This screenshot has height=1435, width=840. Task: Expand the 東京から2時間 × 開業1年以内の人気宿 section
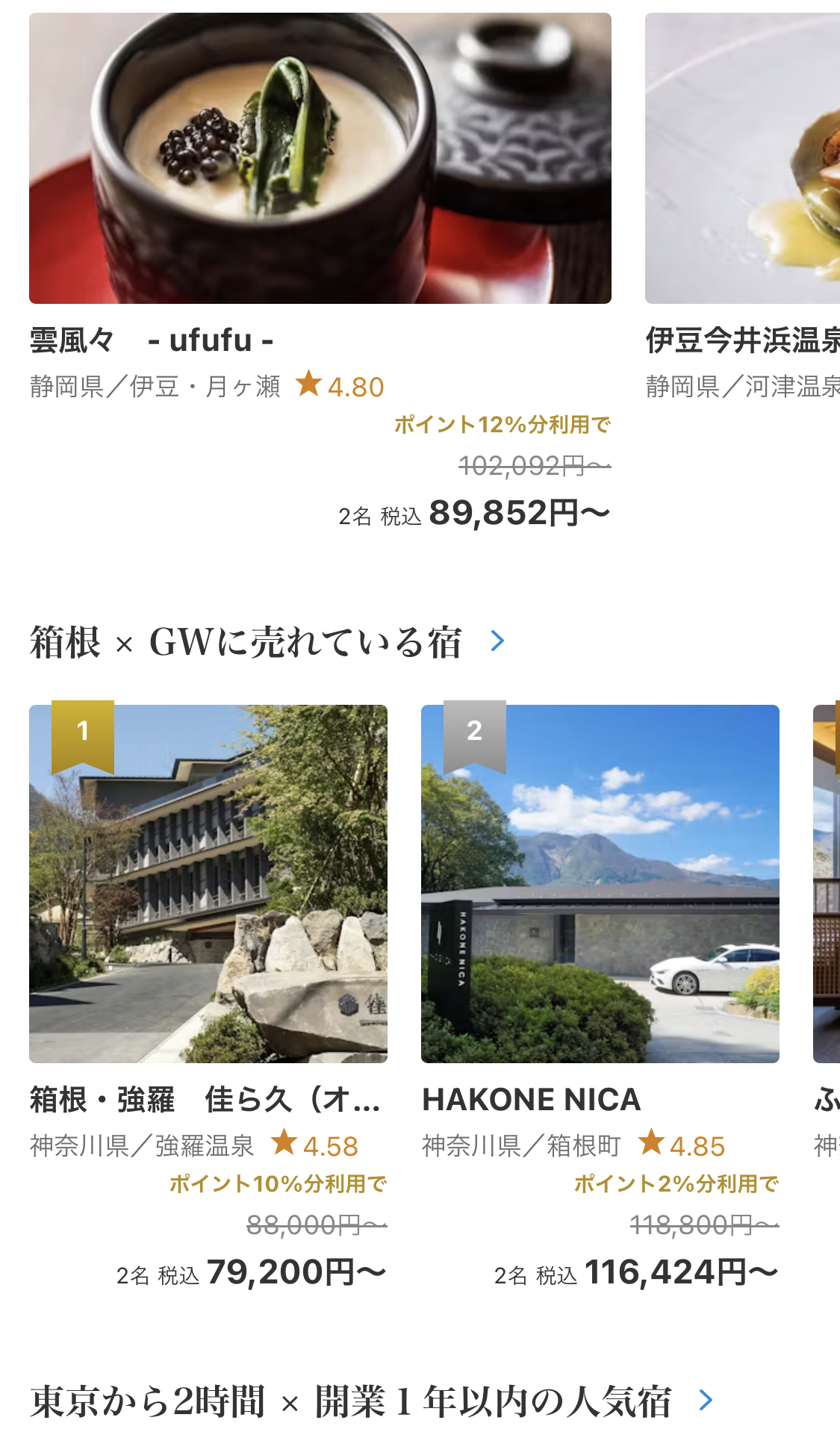(x=706, y=1400)
